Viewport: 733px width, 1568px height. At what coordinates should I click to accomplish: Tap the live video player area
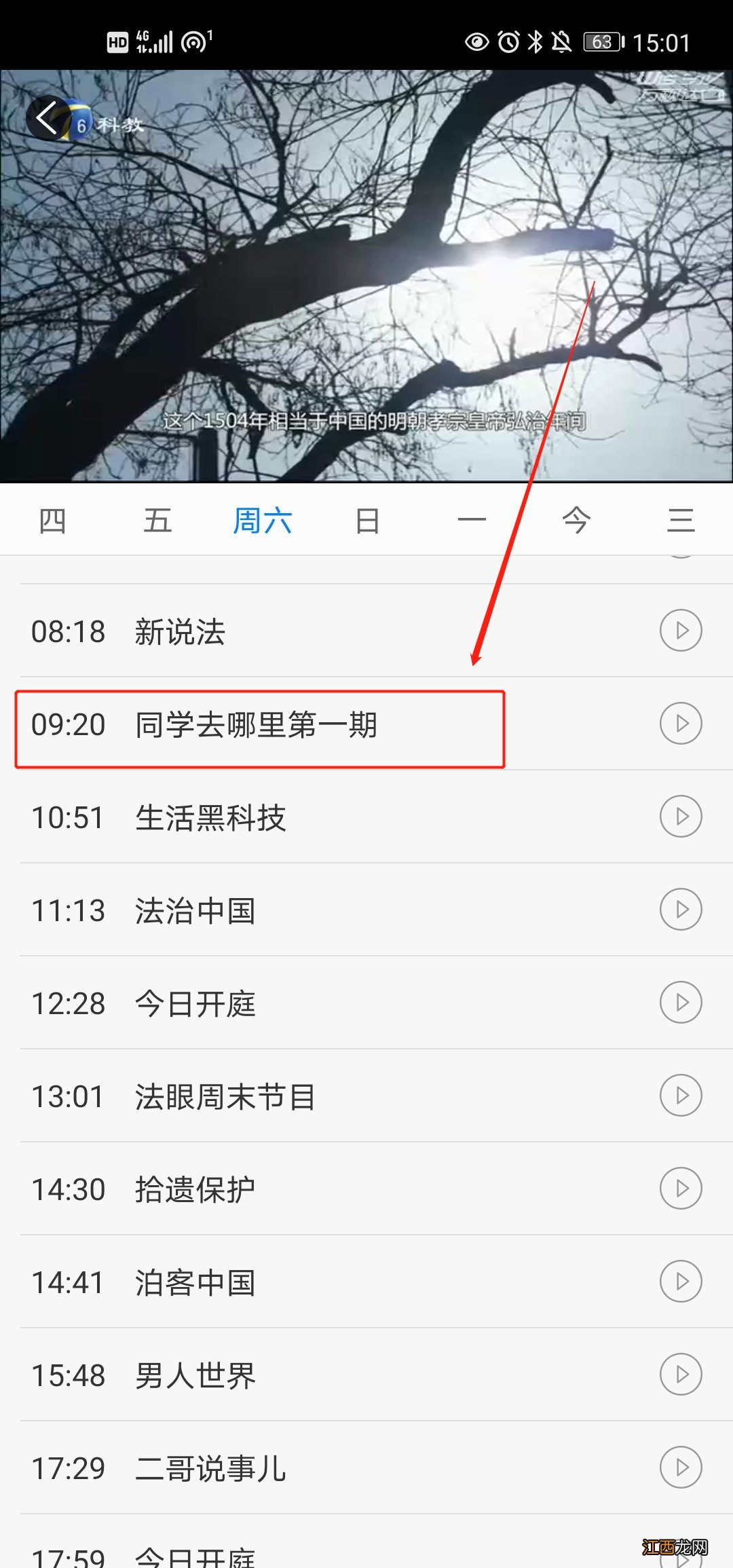(366, 272)
